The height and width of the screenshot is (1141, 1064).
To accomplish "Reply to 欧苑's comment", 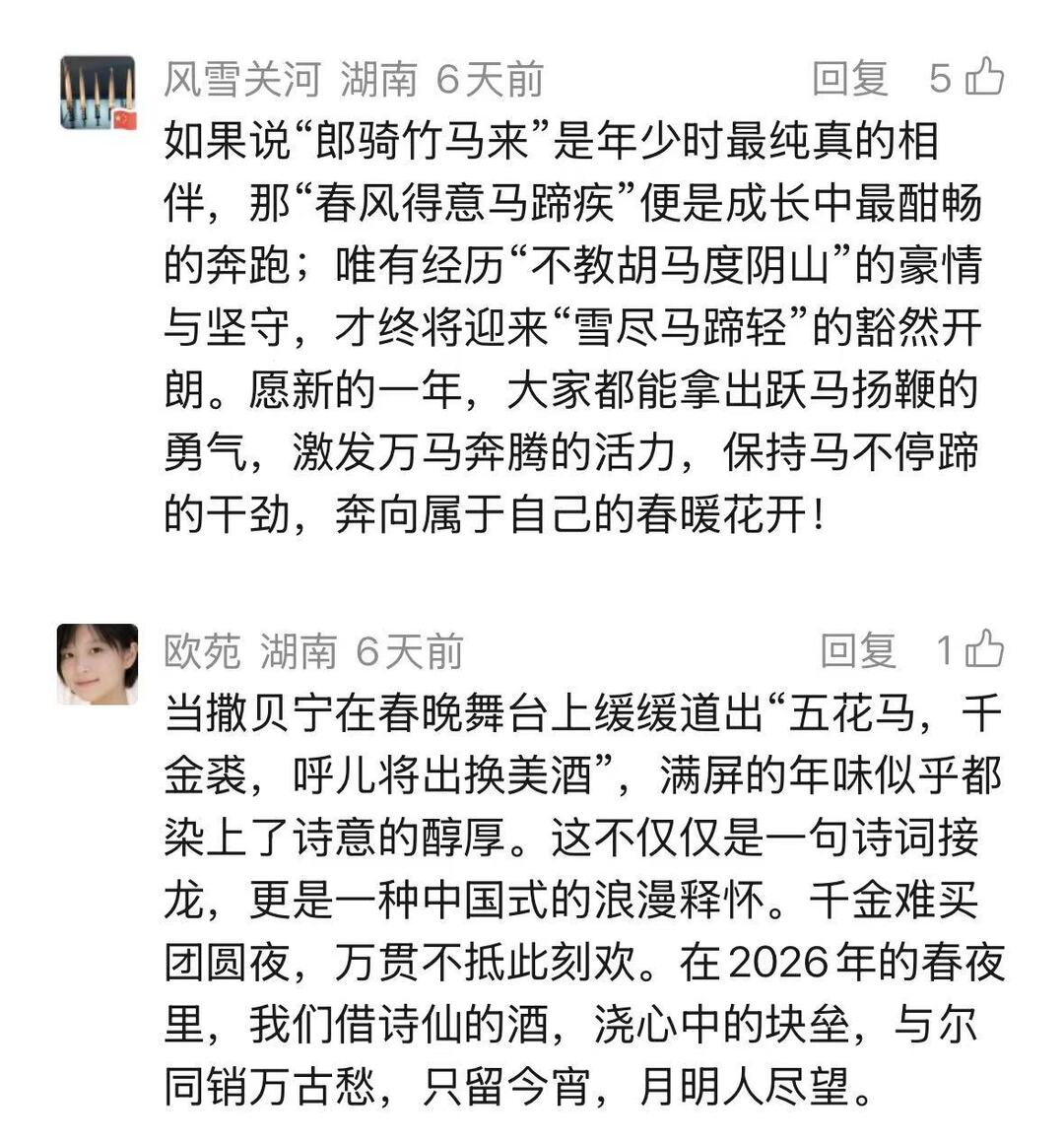I will (x=858, y=650).
